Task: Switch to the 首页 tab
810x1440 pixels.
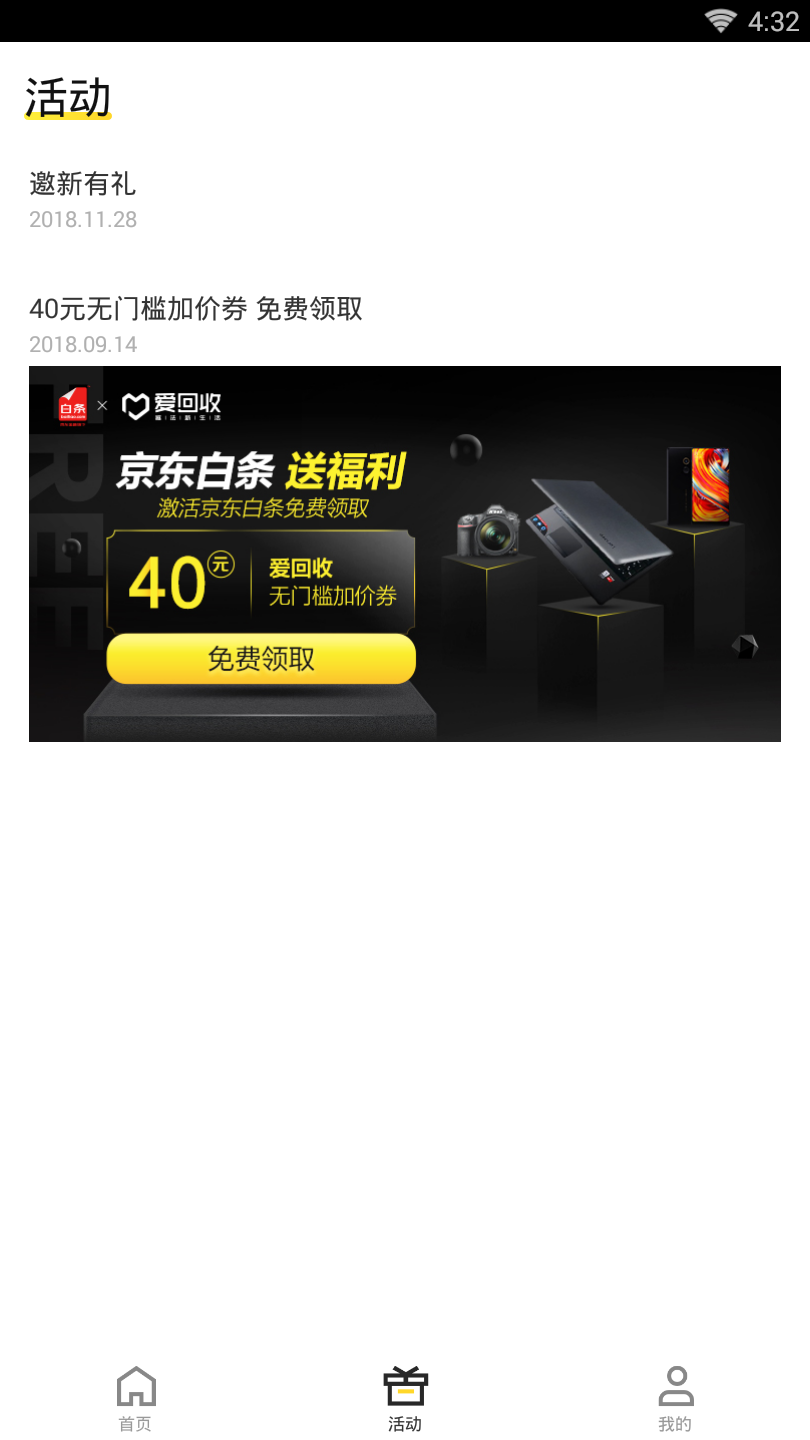Action: (x=135, y=1398)
